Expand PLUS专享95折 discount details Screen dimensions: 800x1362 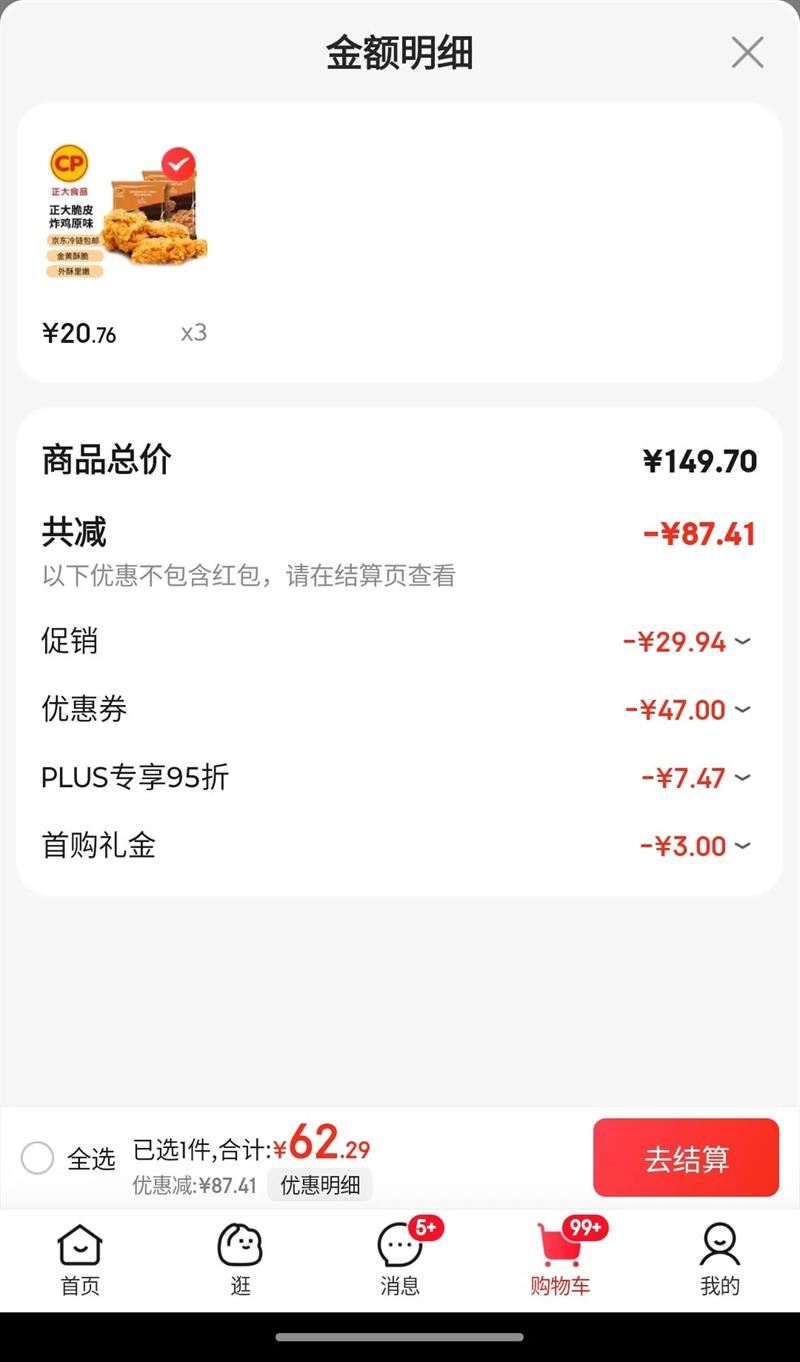[x=742, y=778]
